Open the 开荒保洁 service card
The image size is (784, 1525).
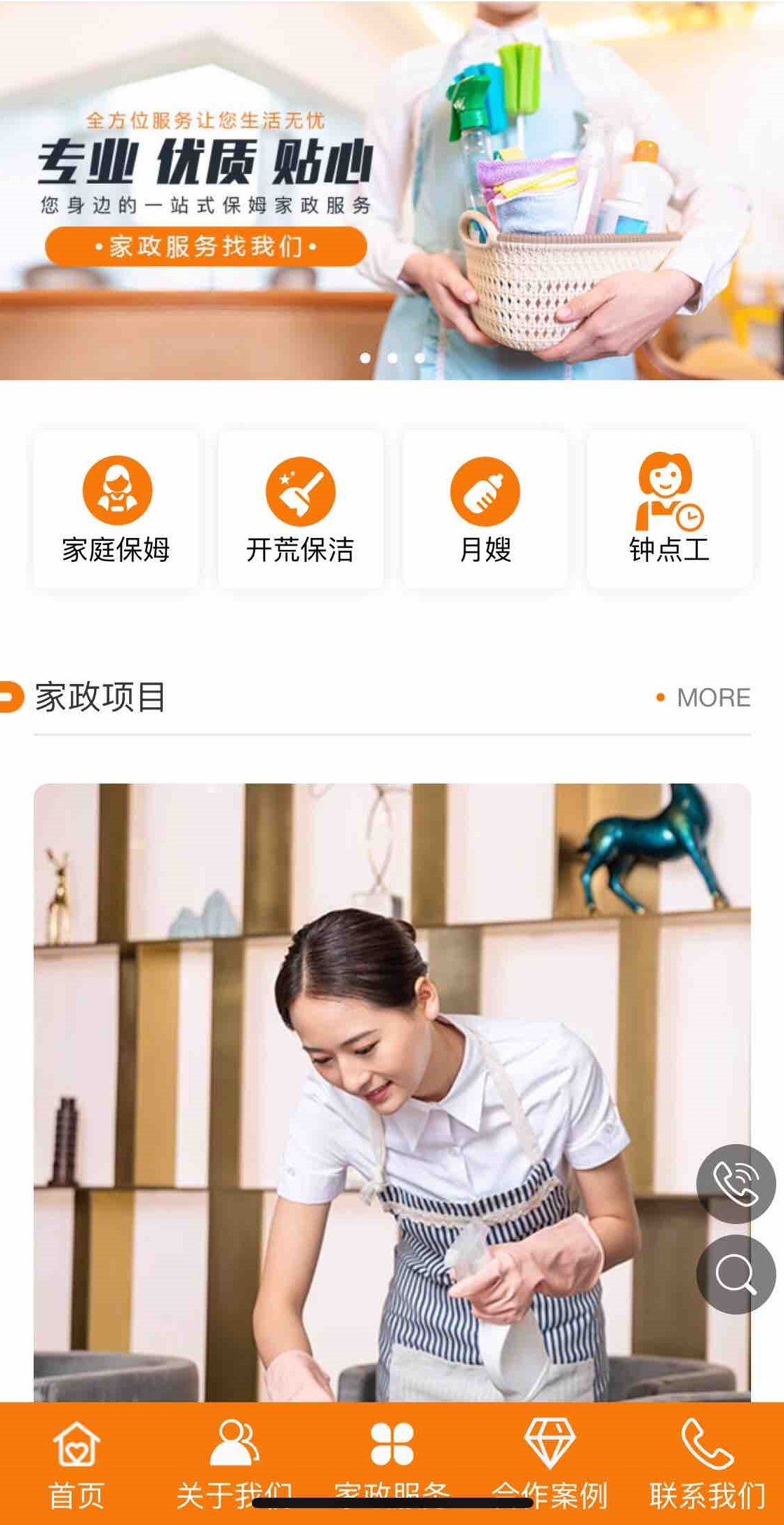pyautogui.click(x=300, y=509)
